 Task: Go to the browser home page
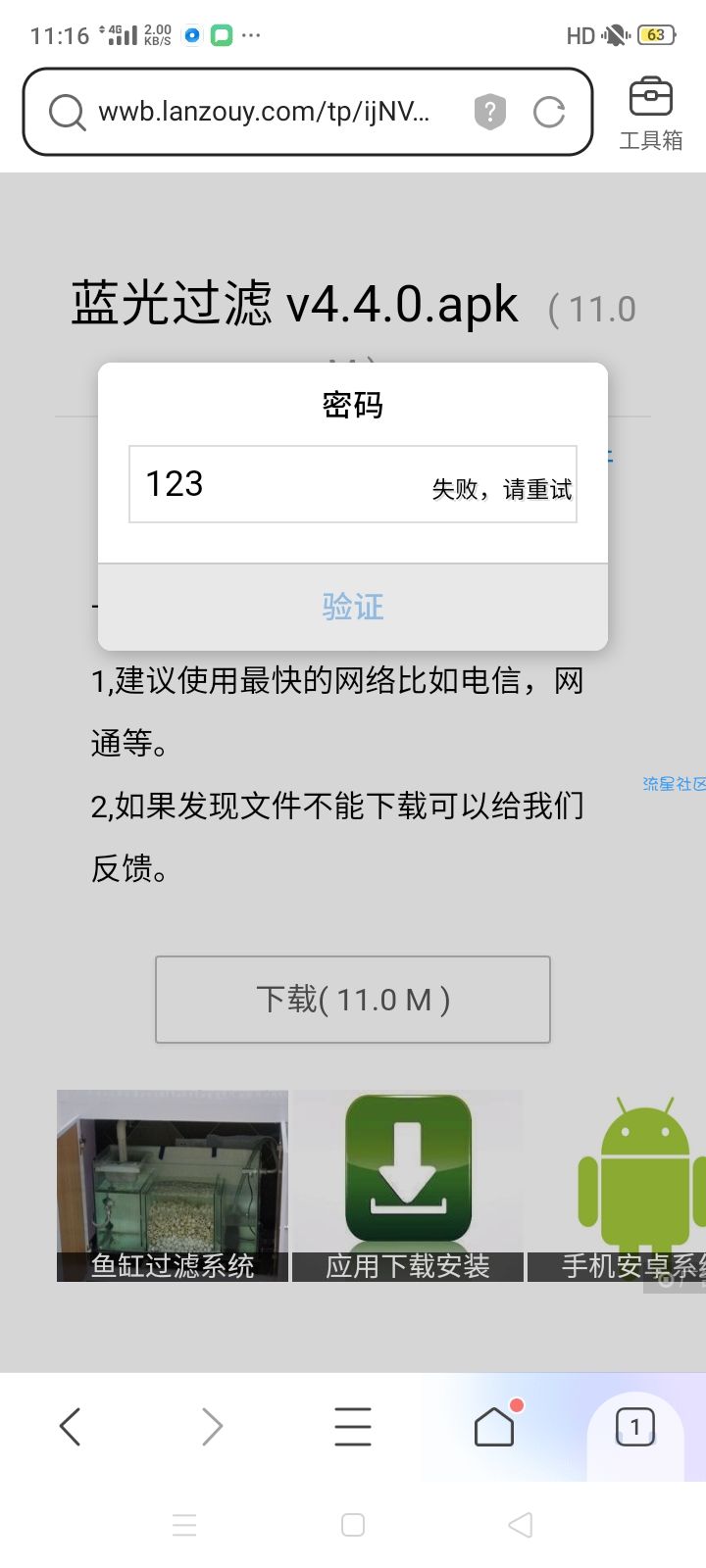pyautogui.click(x=494, y=1427)
